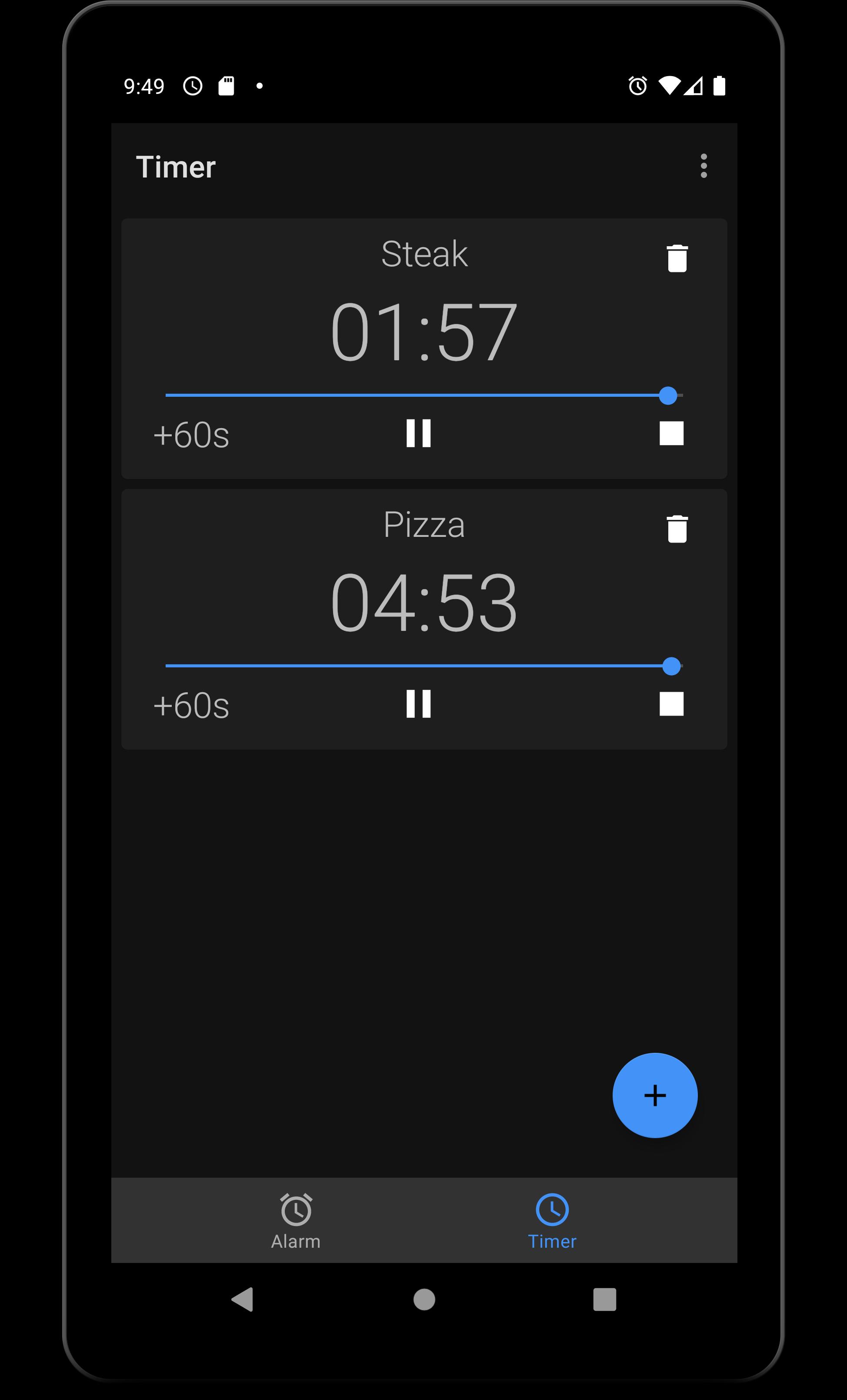Pause the Pizza timer
847x1400 pixels.
coord(418,704)
